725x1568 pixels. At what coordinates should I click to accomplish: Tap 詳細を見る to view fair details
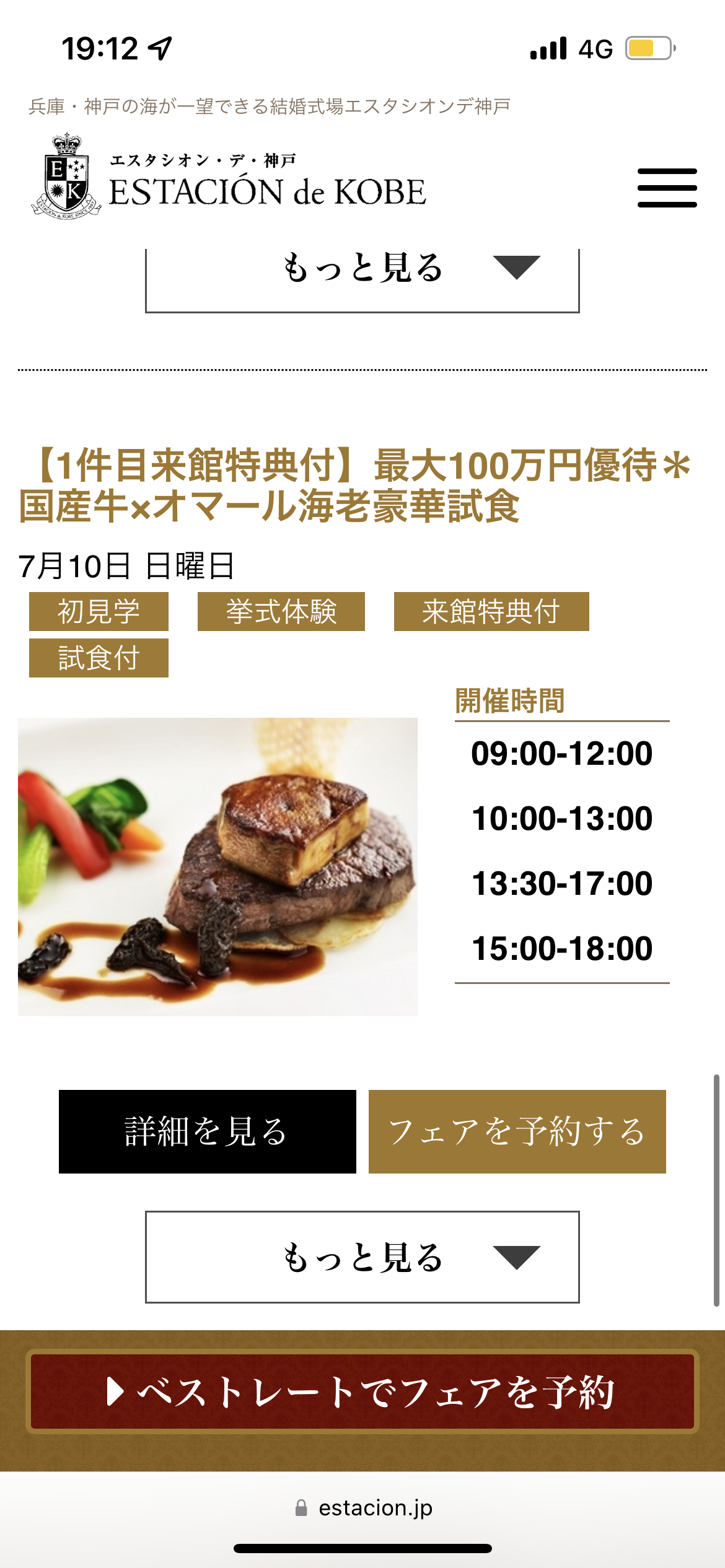pyautogui.click(x=208, y=1131)
